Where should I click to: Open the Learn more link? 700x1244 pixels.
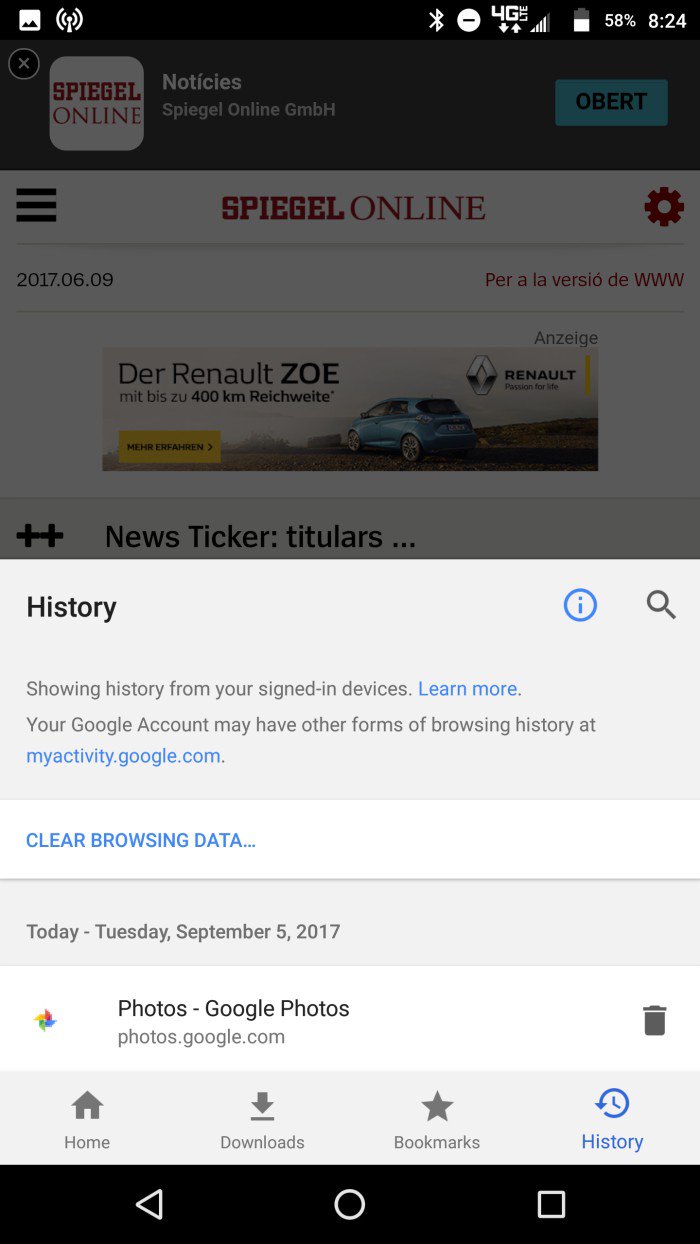click(x=467, y=689)
